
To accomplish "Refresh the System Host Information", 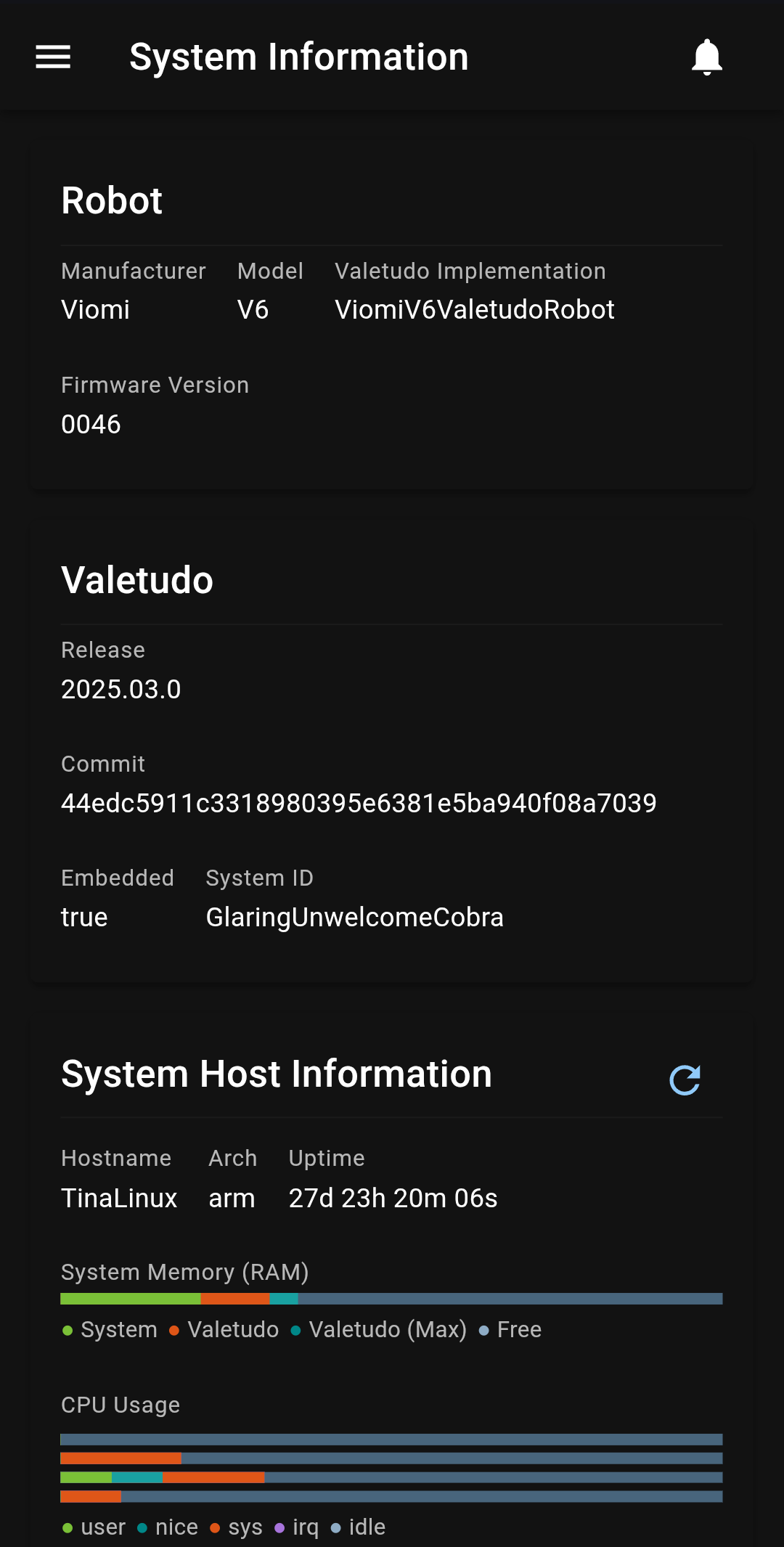I will click(685, 1079).
